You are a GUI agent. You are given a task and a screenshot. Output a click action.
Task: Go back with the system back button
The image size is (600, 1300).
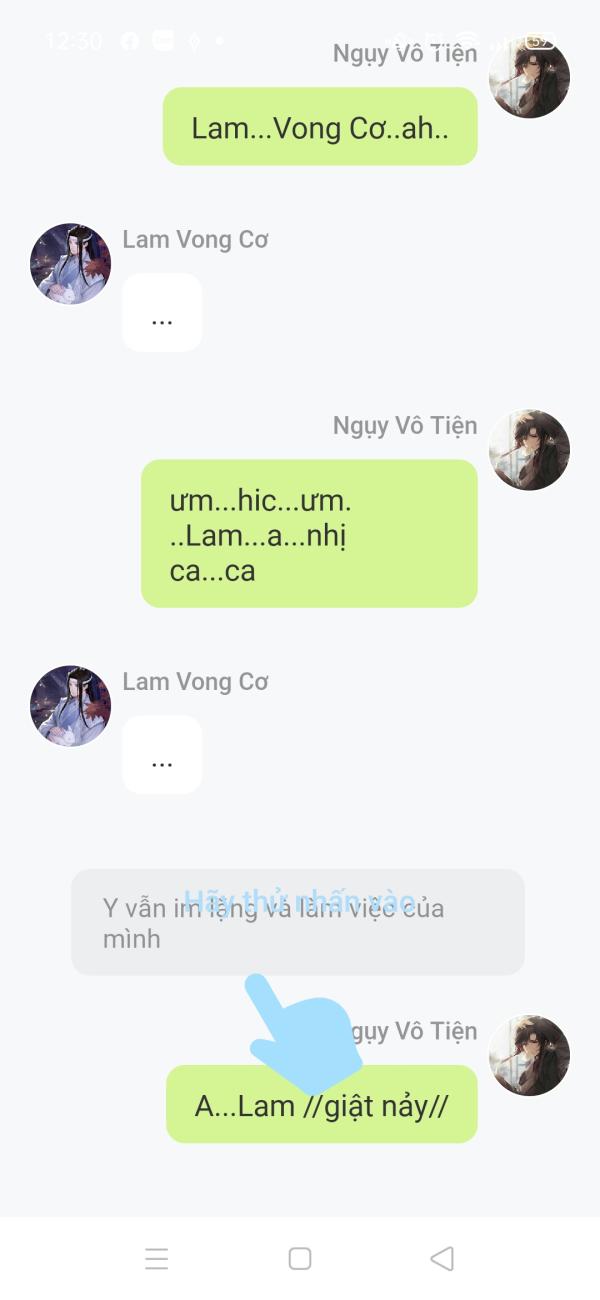point(442,1258)
